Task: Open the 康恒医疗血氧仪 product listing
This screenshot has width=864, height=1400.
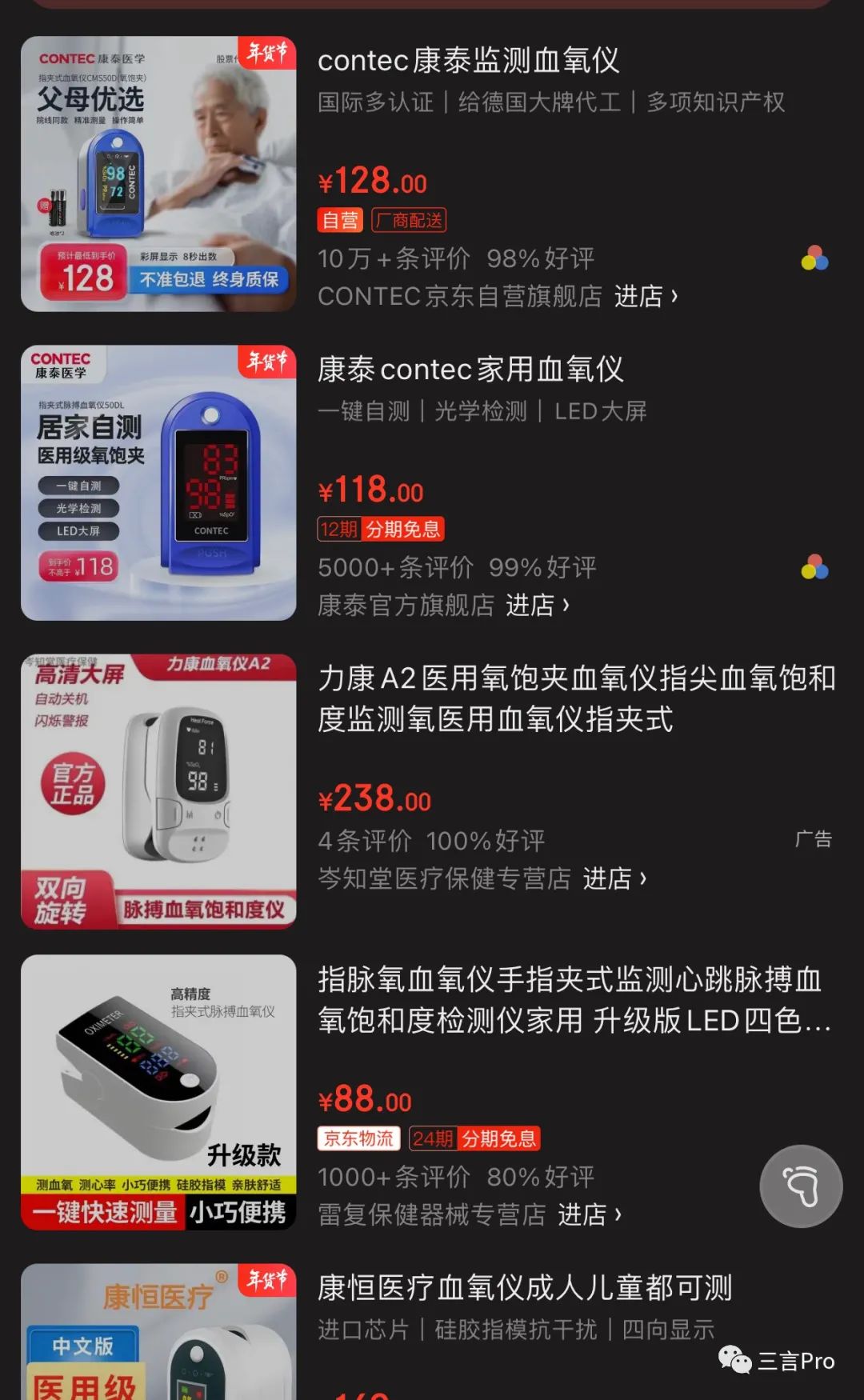Action: click(x=524, y=1288)
